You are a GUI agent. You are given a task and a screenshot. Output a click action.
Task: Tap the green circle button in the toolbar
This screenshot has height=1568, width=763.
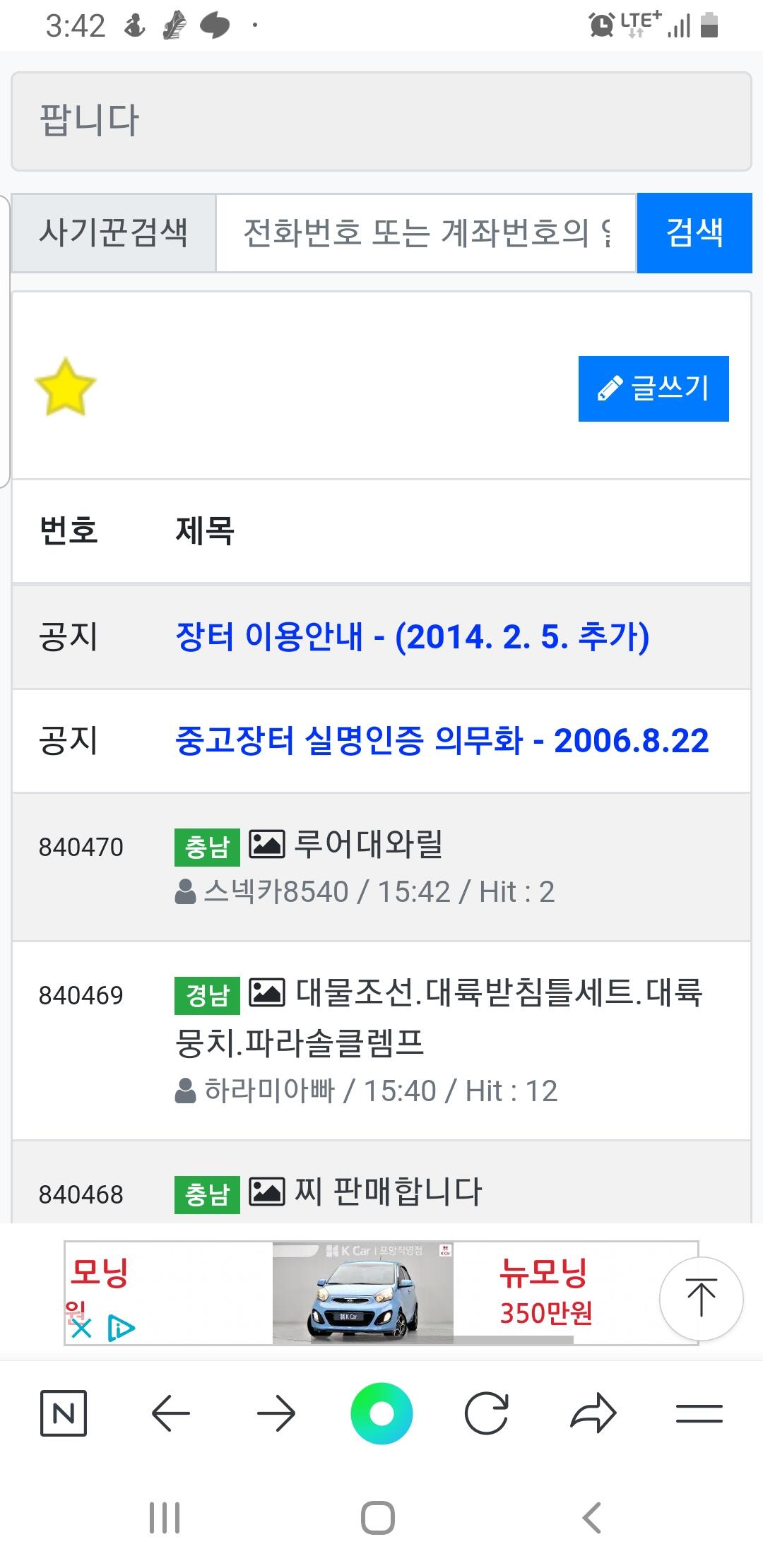pos(381,1413)
